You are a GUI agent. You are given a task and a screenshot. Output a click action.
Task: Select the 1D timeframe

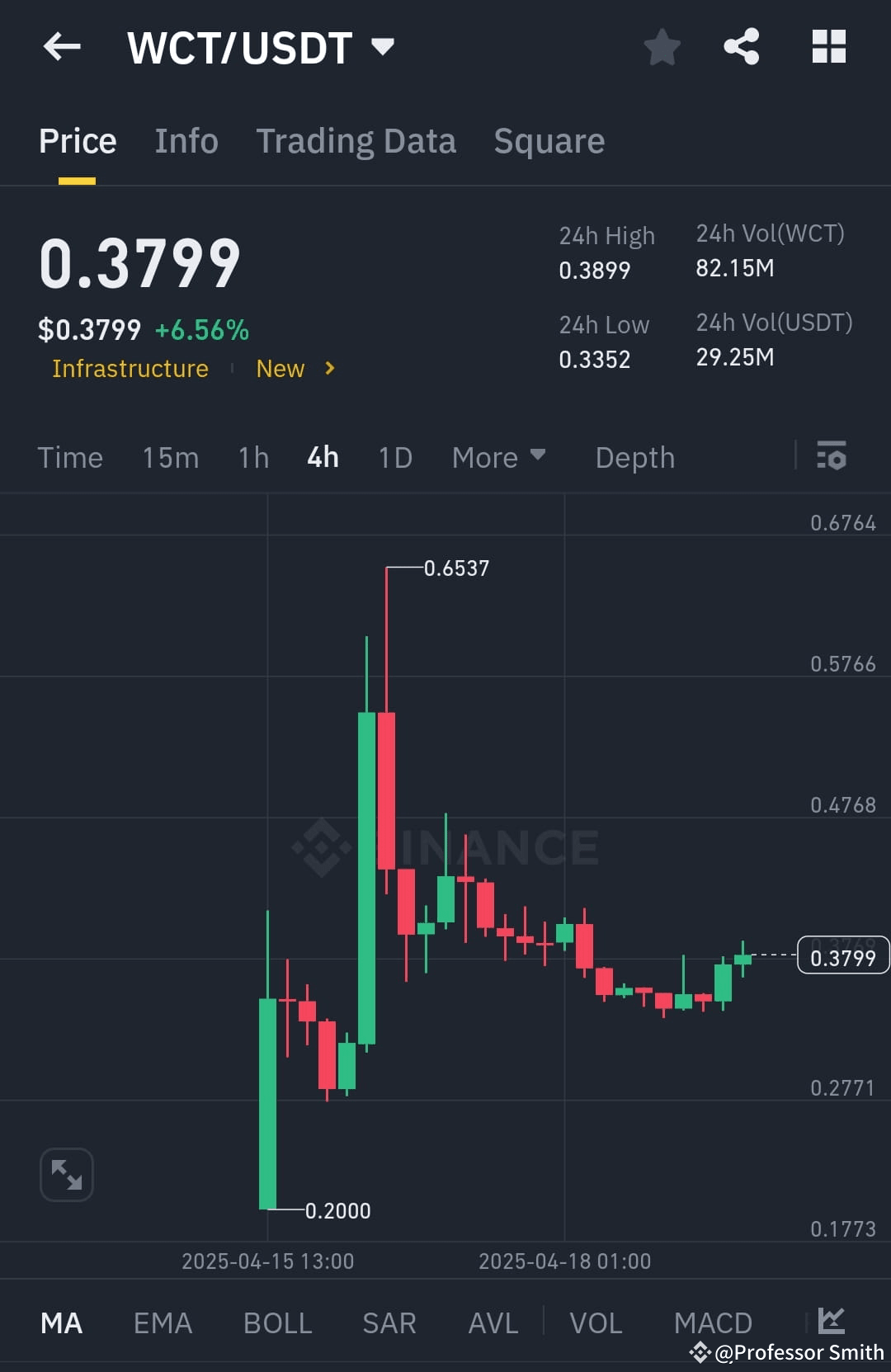(x=394, y=457)
